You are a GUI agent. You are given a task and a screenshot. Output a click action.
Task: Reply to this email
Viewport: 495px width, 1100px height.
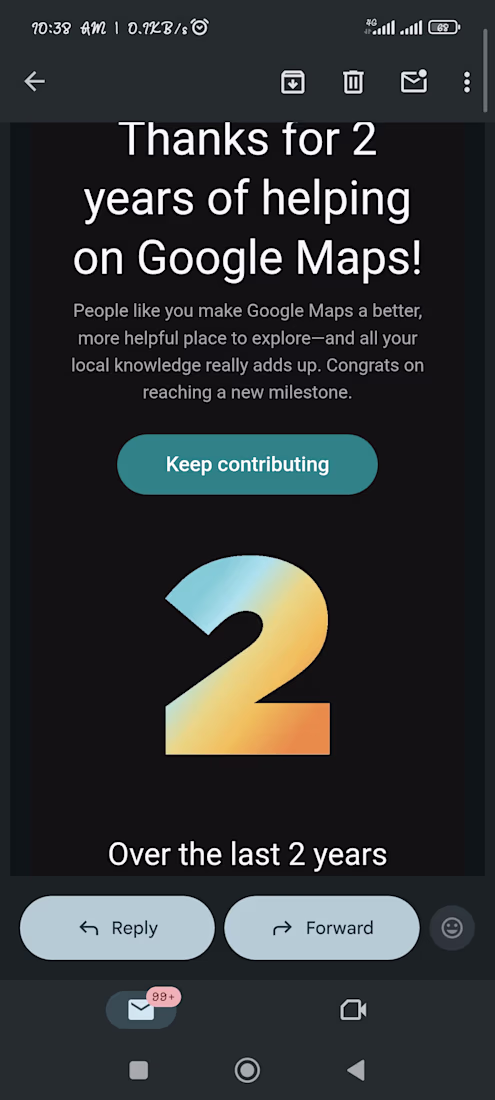(117, 927)
